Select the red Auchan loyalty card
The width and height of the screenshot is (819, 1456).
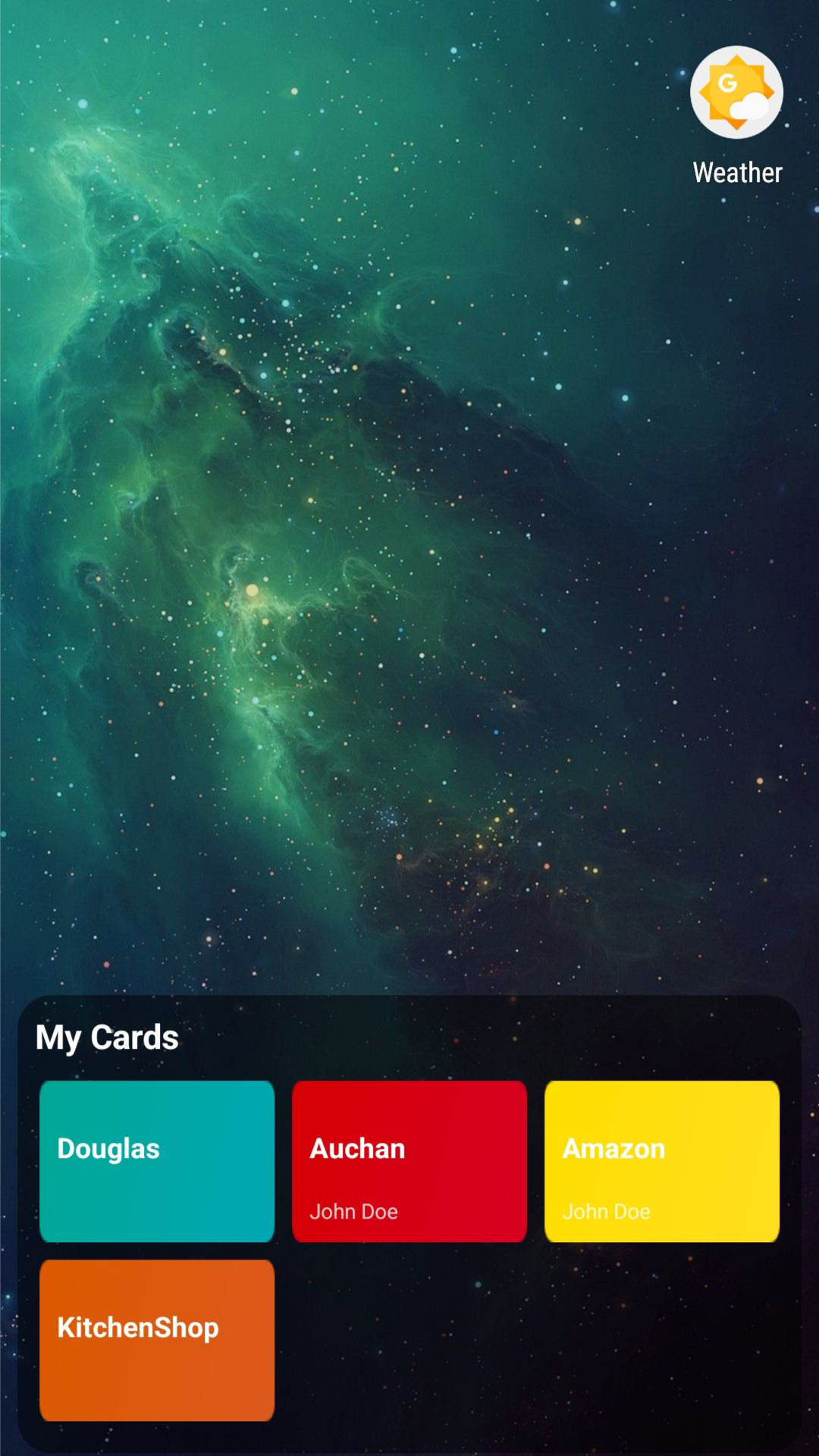409,1162
